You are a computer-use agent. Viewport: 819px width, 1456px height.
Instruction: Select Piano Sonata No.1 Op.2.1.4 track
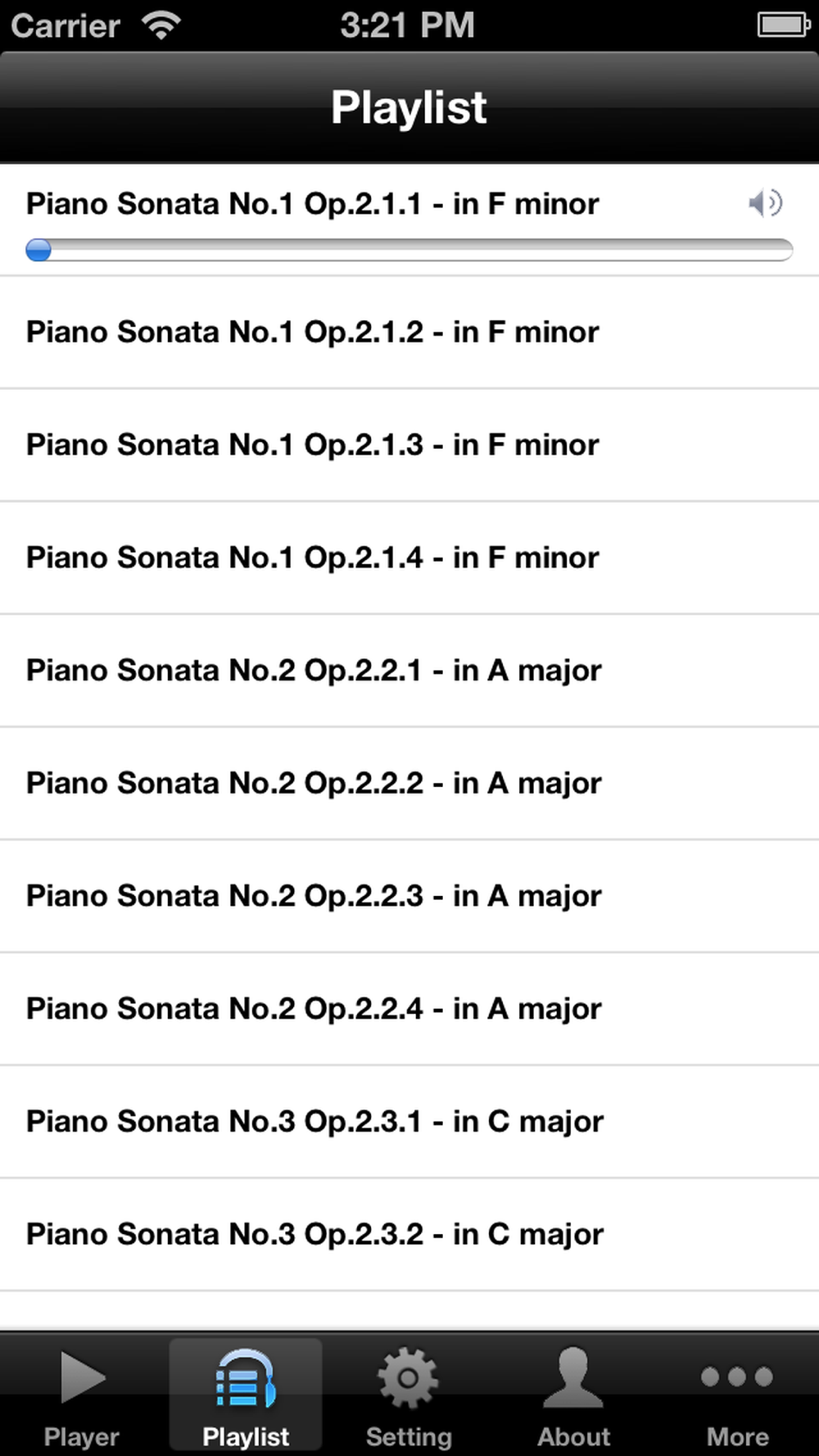pos(409,558)
